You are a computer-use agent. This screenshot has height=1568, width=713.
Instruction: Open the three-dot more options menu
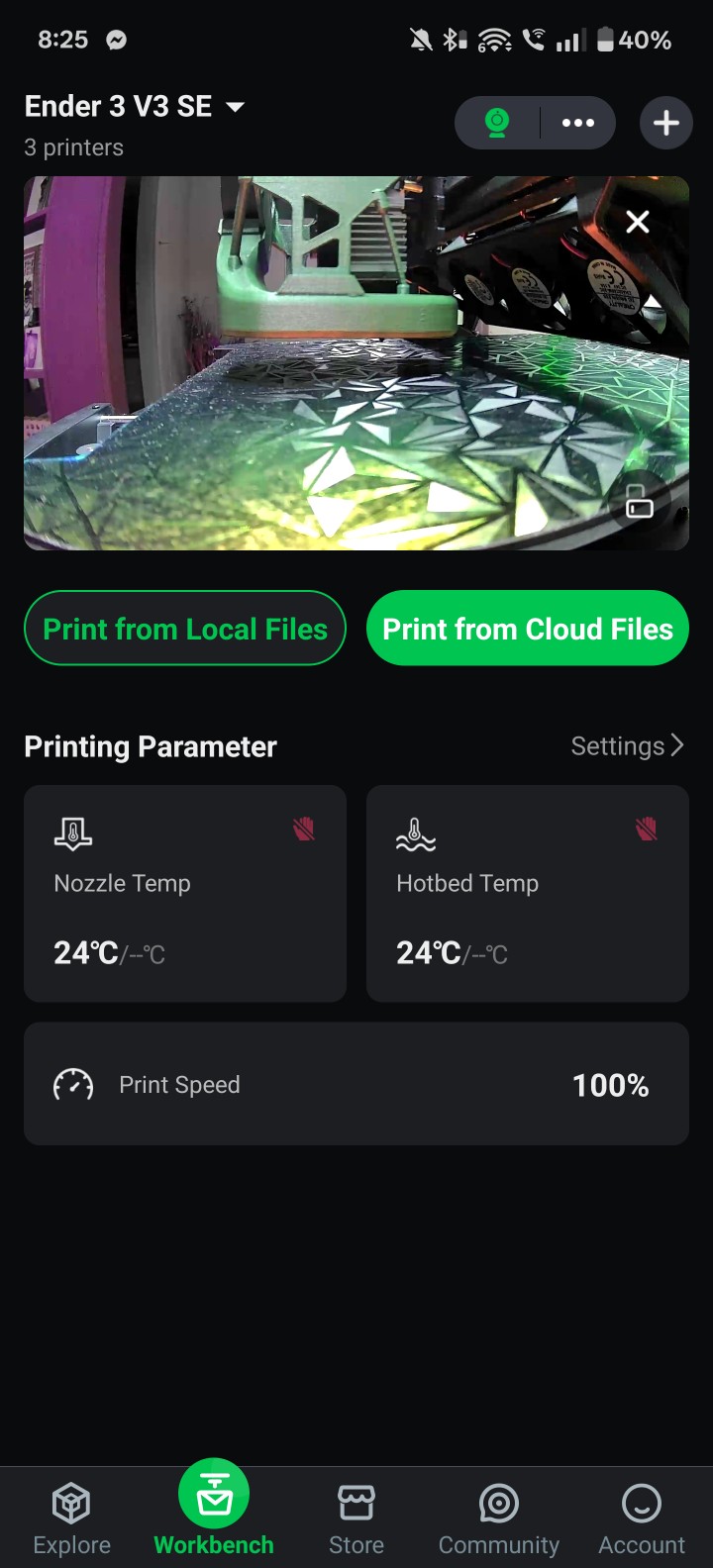pos(578,123)
